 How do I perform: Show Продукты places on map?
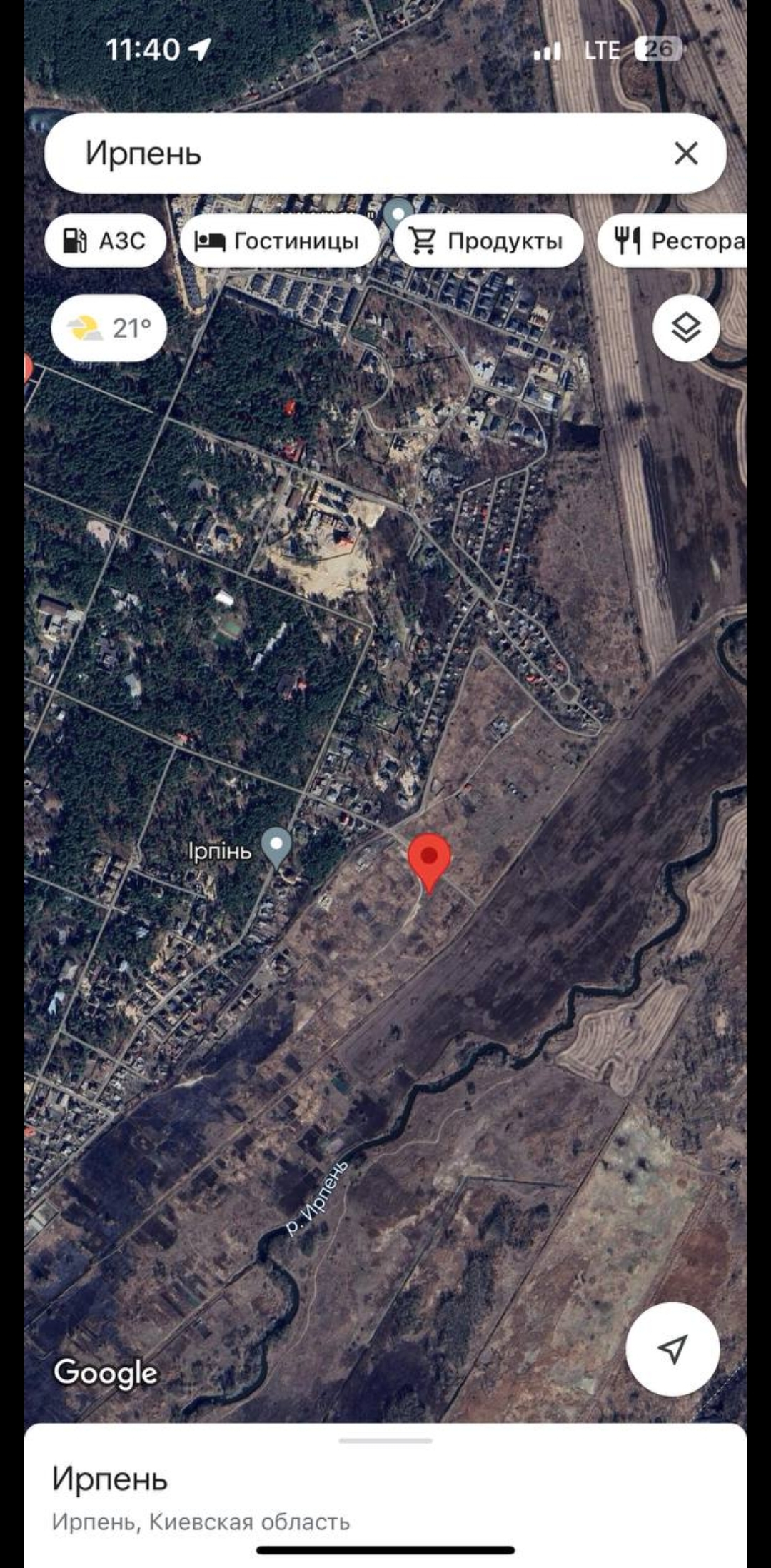click(x=488, y=241)
